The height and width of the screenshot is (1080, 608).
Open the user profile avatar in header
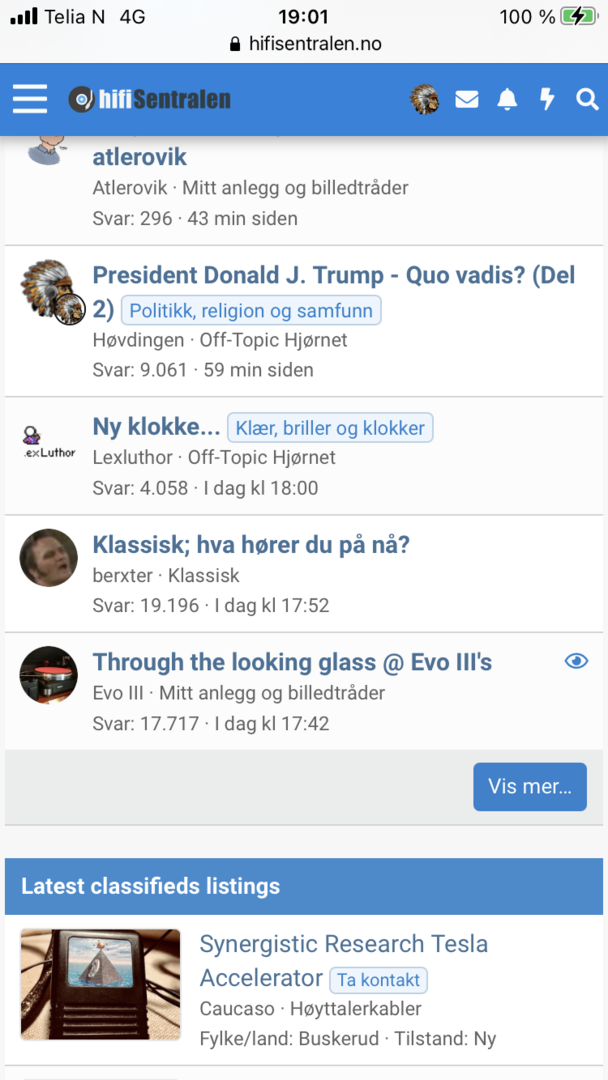[x=424, y=99]
